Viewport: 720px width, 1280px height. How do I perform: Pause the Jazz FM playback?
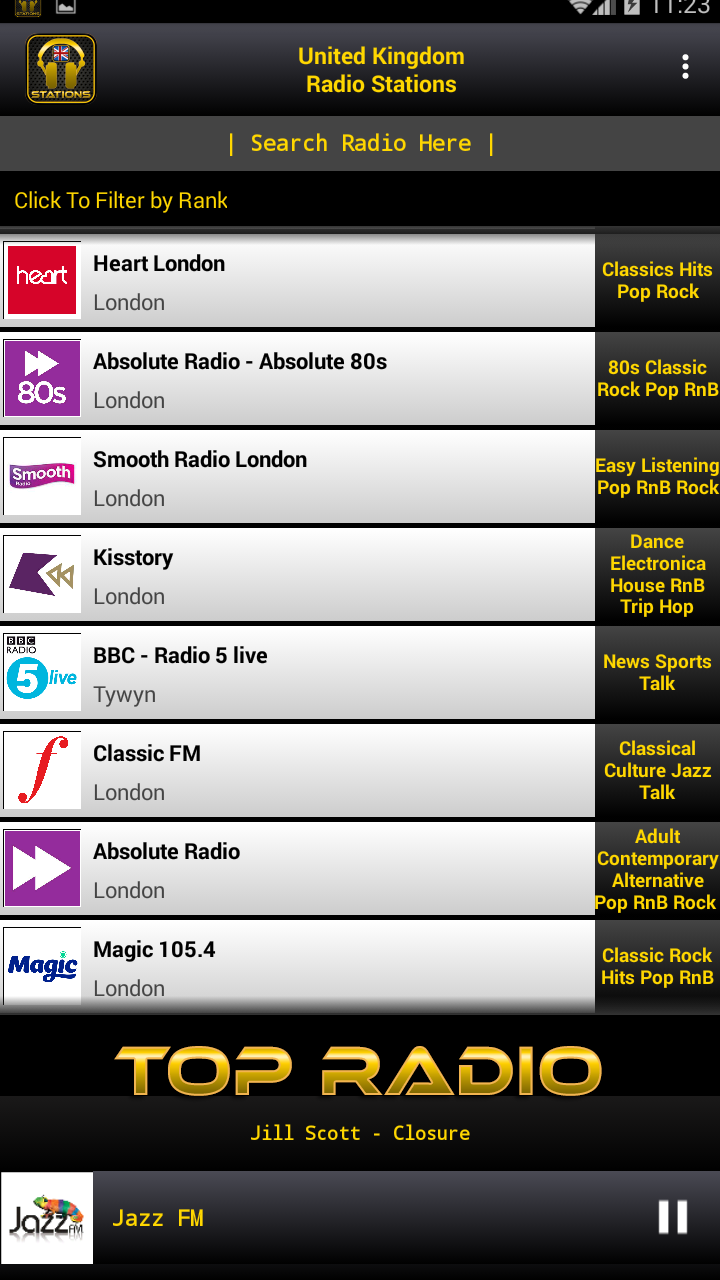point(672,1217)
